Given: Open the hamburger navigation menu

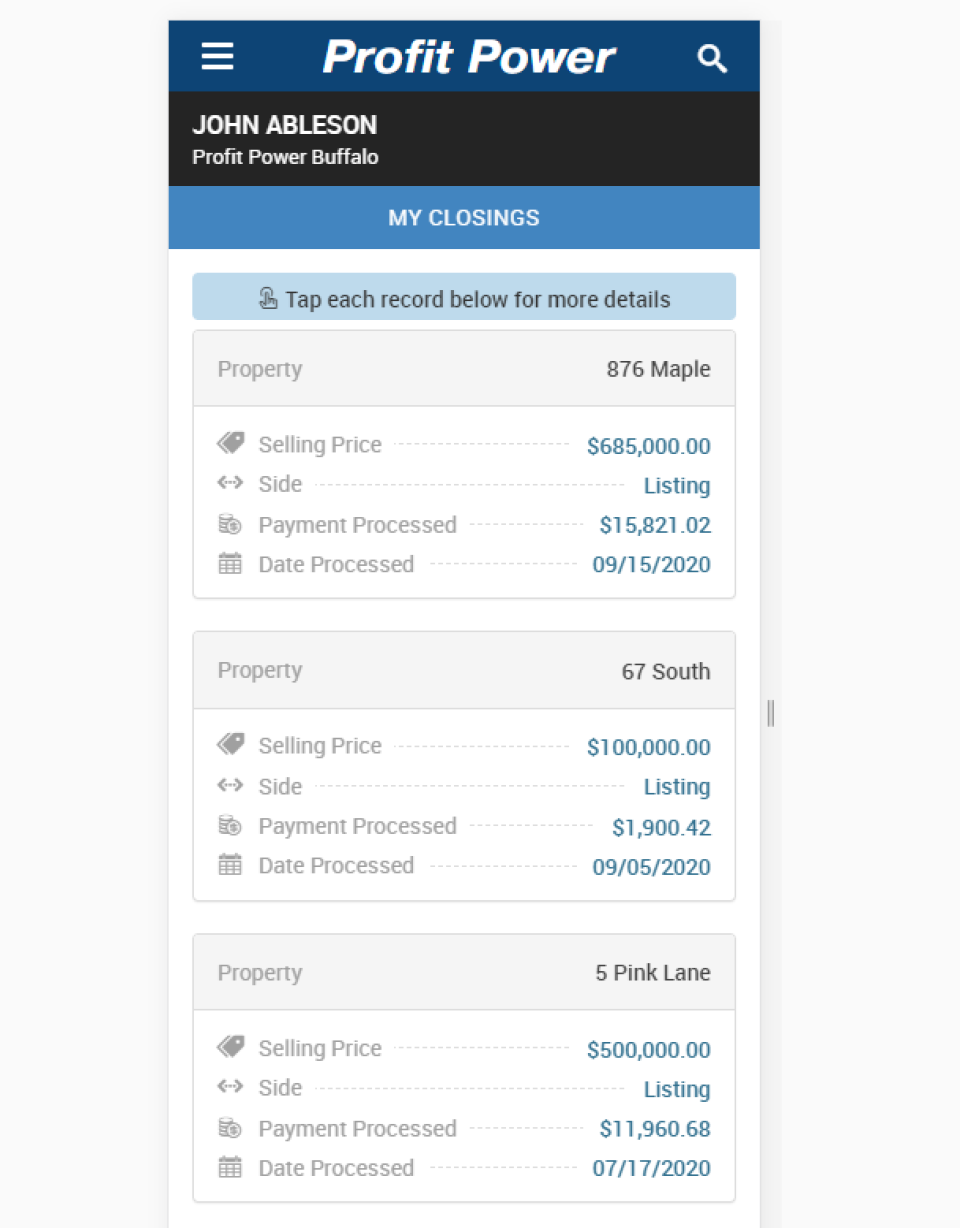Looking at the screenshot, I should [x=217, y=57].
